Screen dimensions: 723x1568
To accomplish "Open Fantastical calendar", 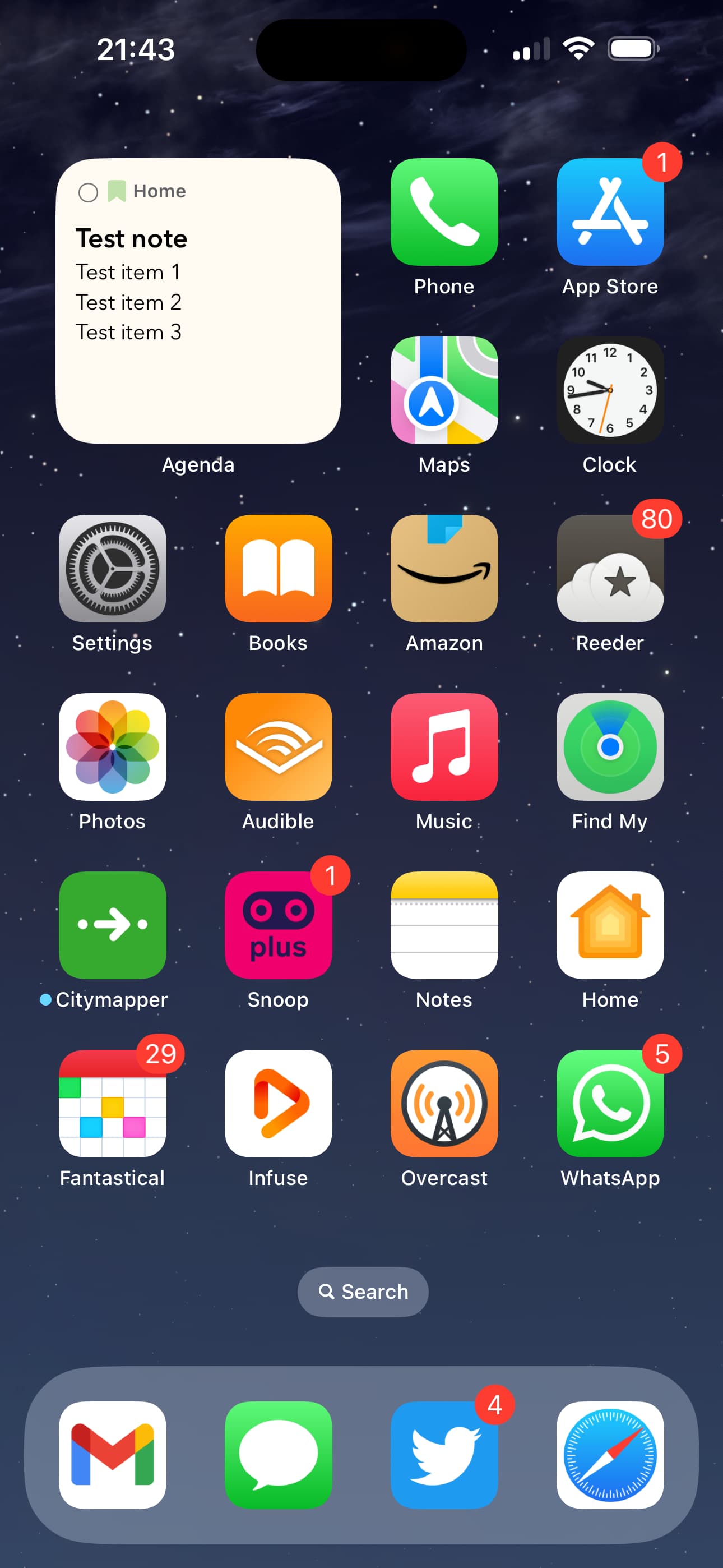I will [113, 1104].
